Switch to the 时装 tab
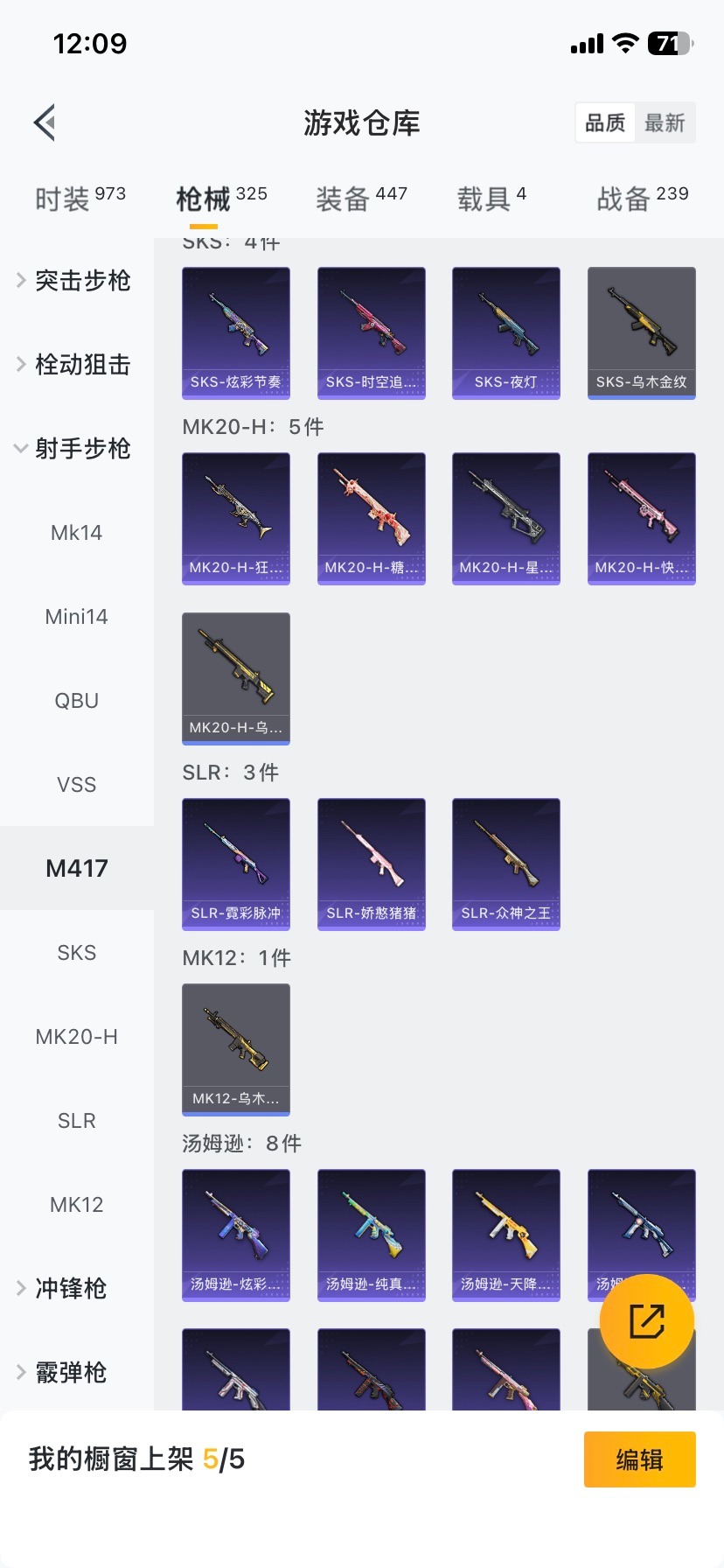Screen dimensions: 724x1568 pos(80,199)
